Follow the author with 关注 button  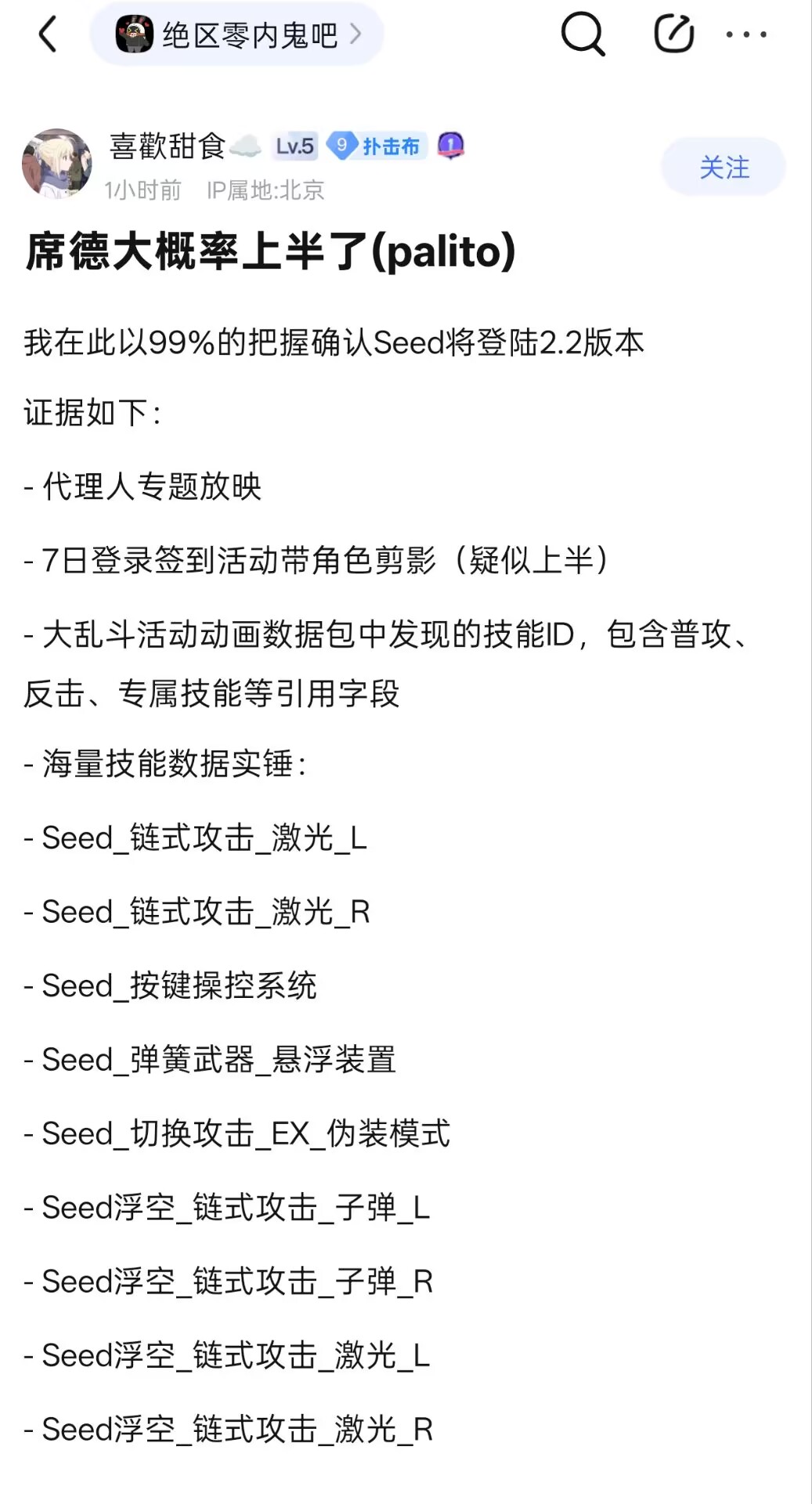click(x=724, y=167)
